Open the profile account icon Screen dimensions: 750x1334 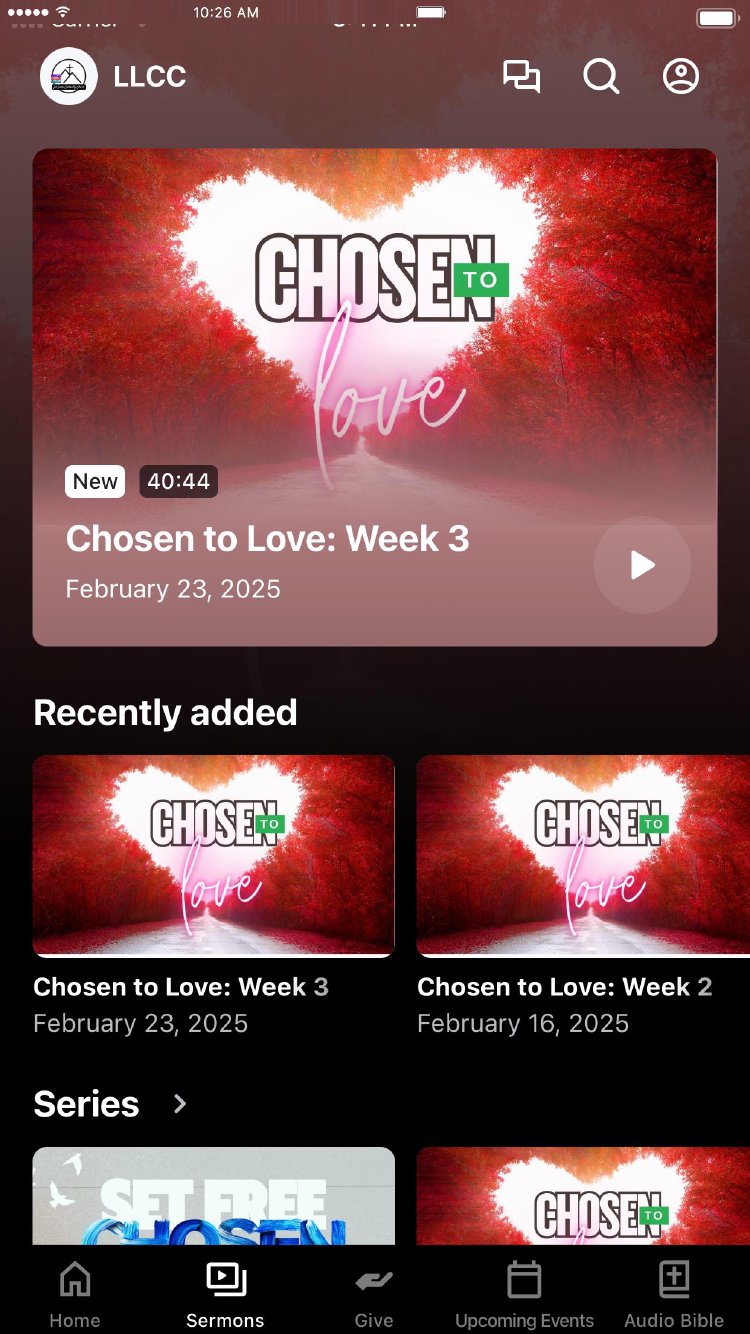coord(681,77)
